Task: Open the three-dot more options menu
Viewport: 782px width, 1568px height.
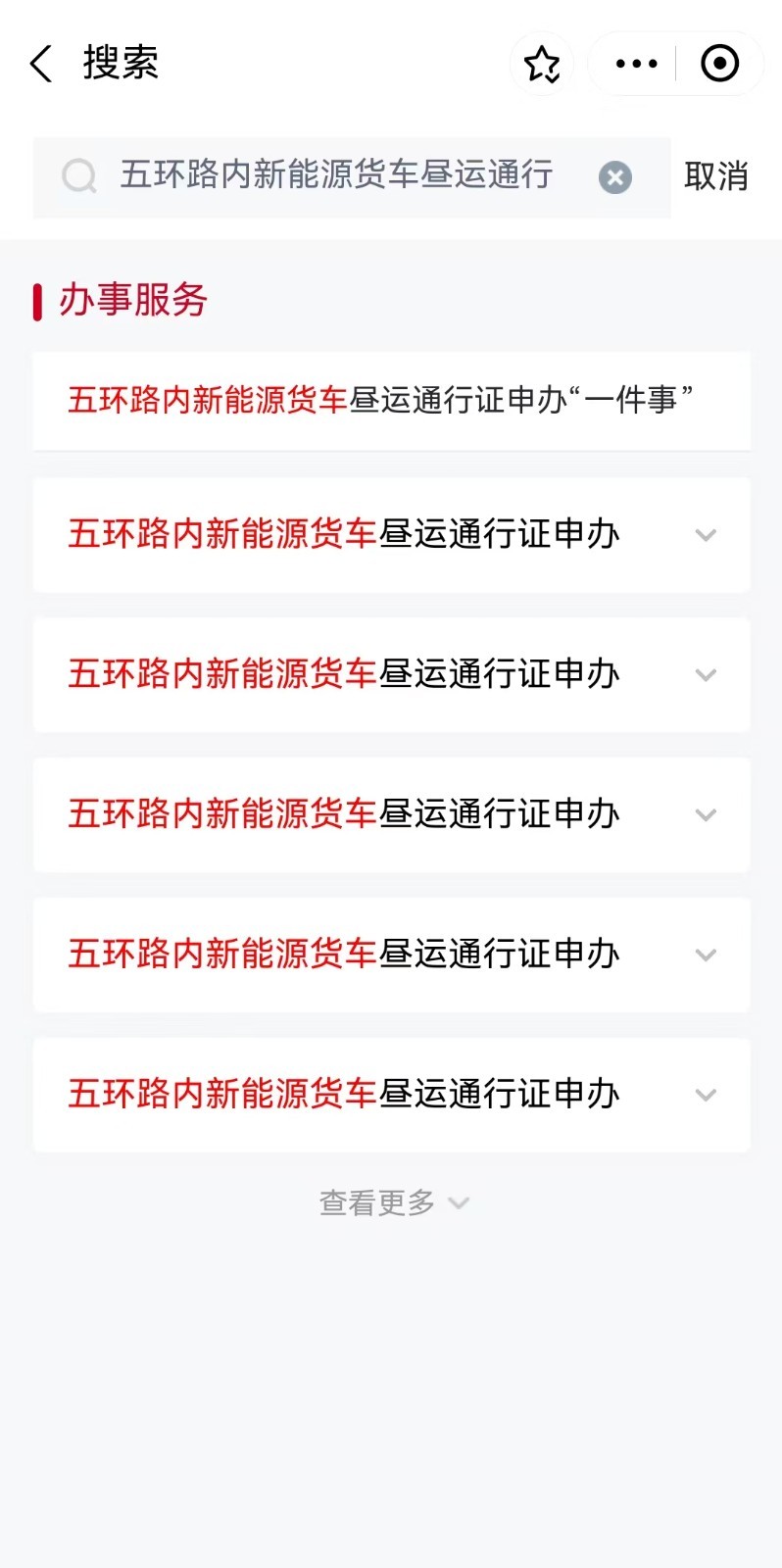Action: 636,65
